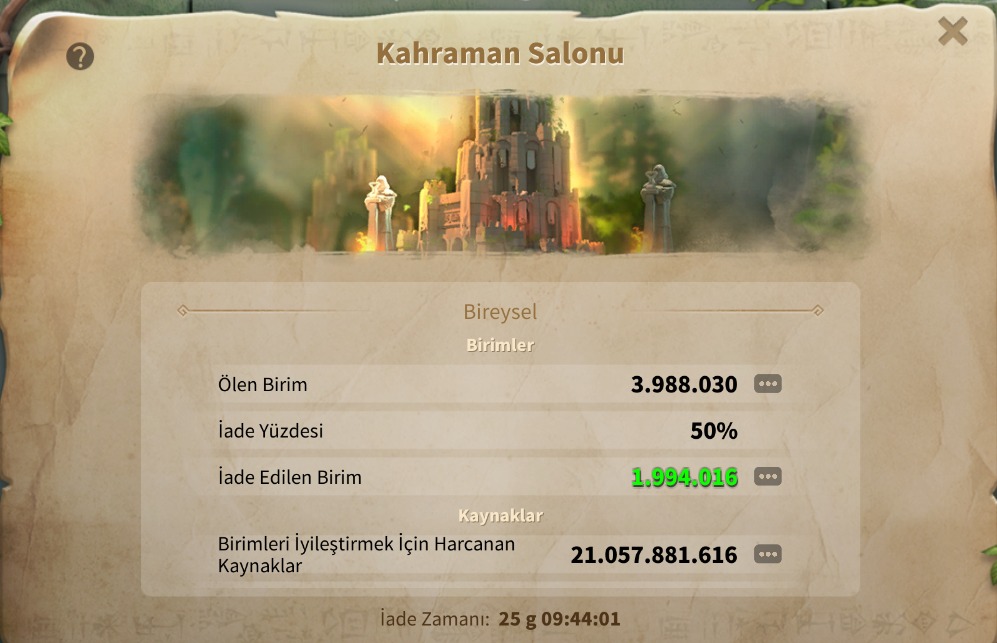Image resolution: width=997 pixels, height=643 pixels.
Task: Close the Kahraman Salonu dialog
Action: (x=952, y=32)
